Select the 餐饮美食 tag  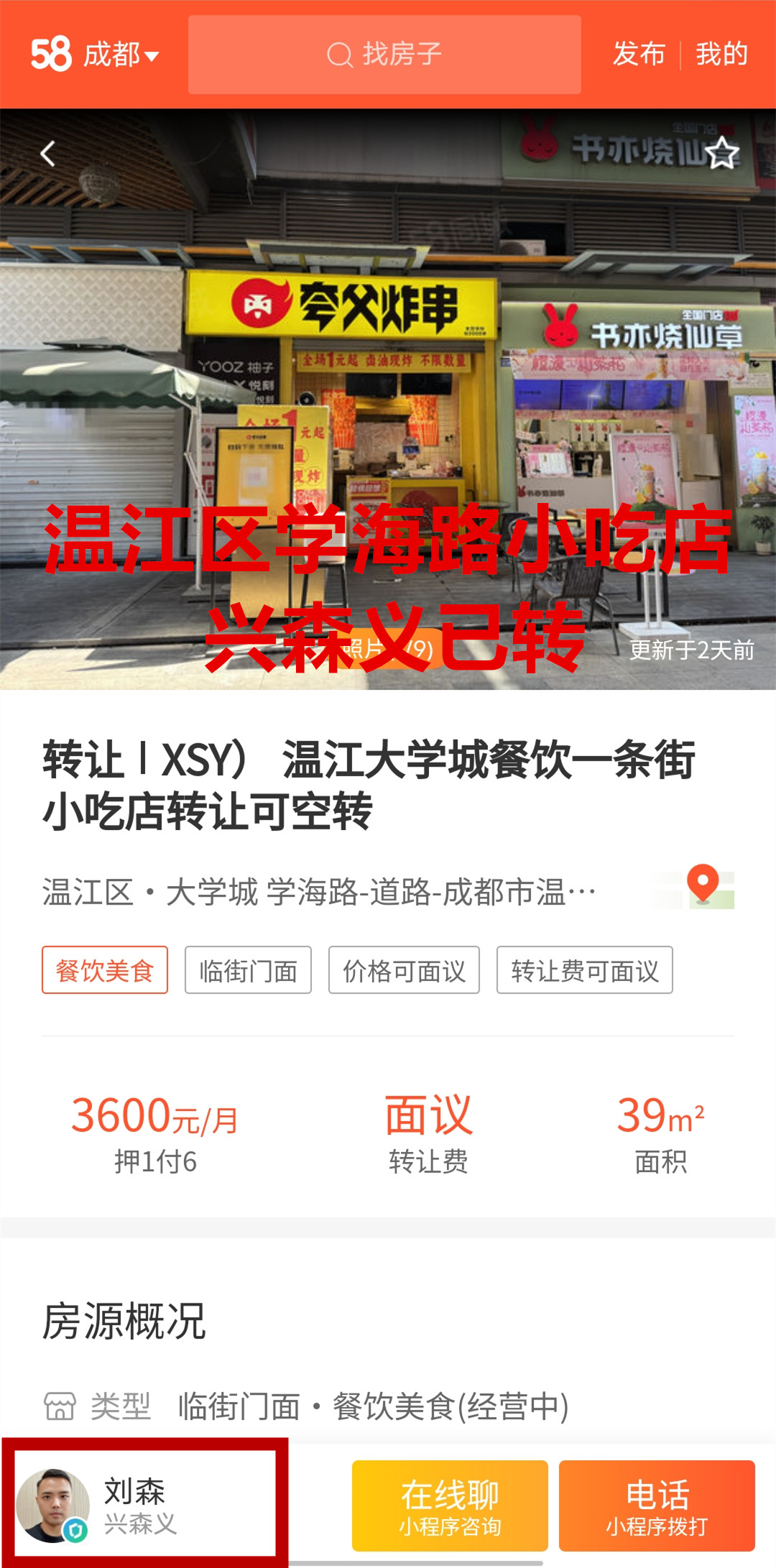point(105,970)
